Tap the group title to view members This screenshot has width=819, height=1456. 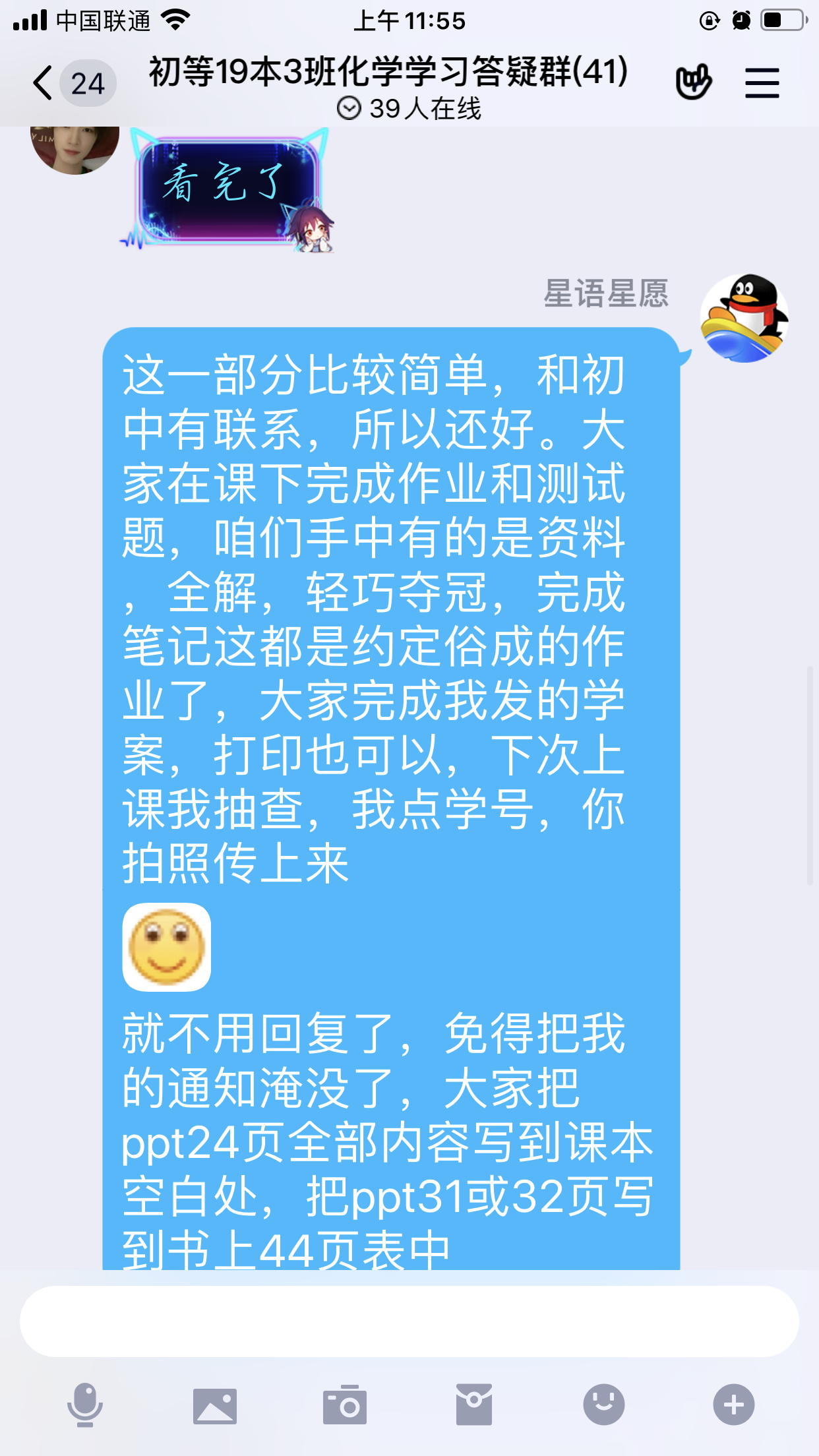(x=388, y=71)
